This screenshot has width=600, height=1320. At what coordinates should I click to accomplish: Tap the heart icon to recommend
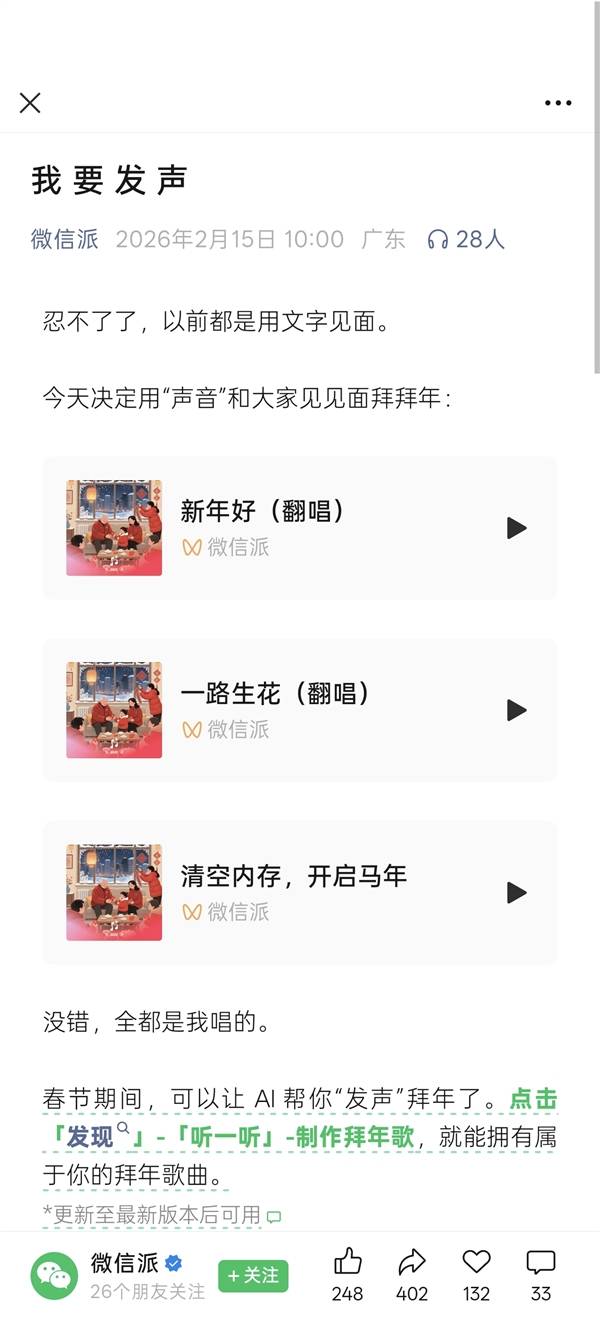coord(476,1262)
